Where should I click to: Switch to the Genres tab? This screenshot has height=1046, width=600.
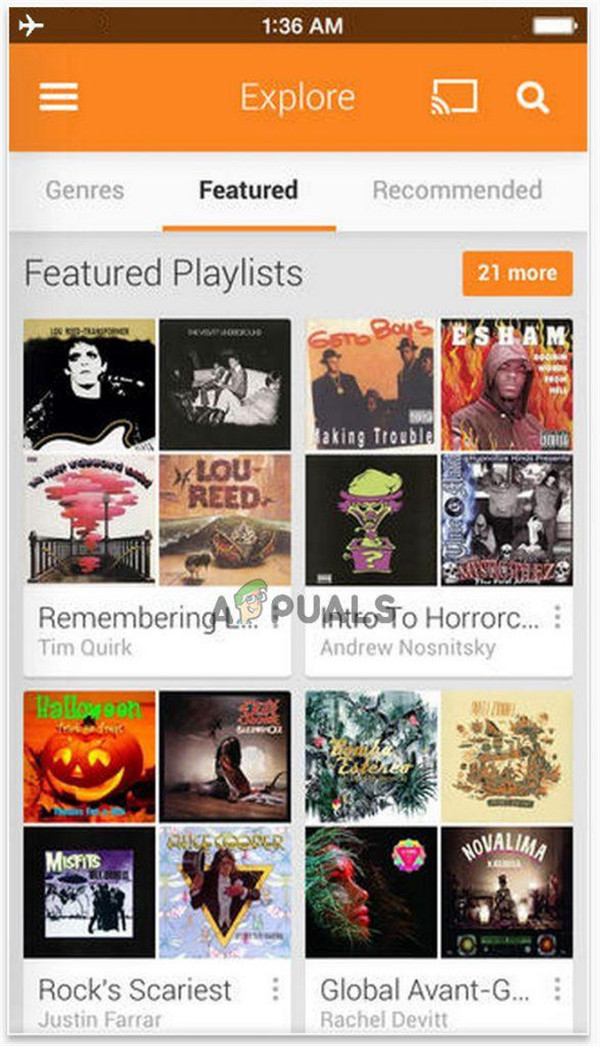[85, 190]
